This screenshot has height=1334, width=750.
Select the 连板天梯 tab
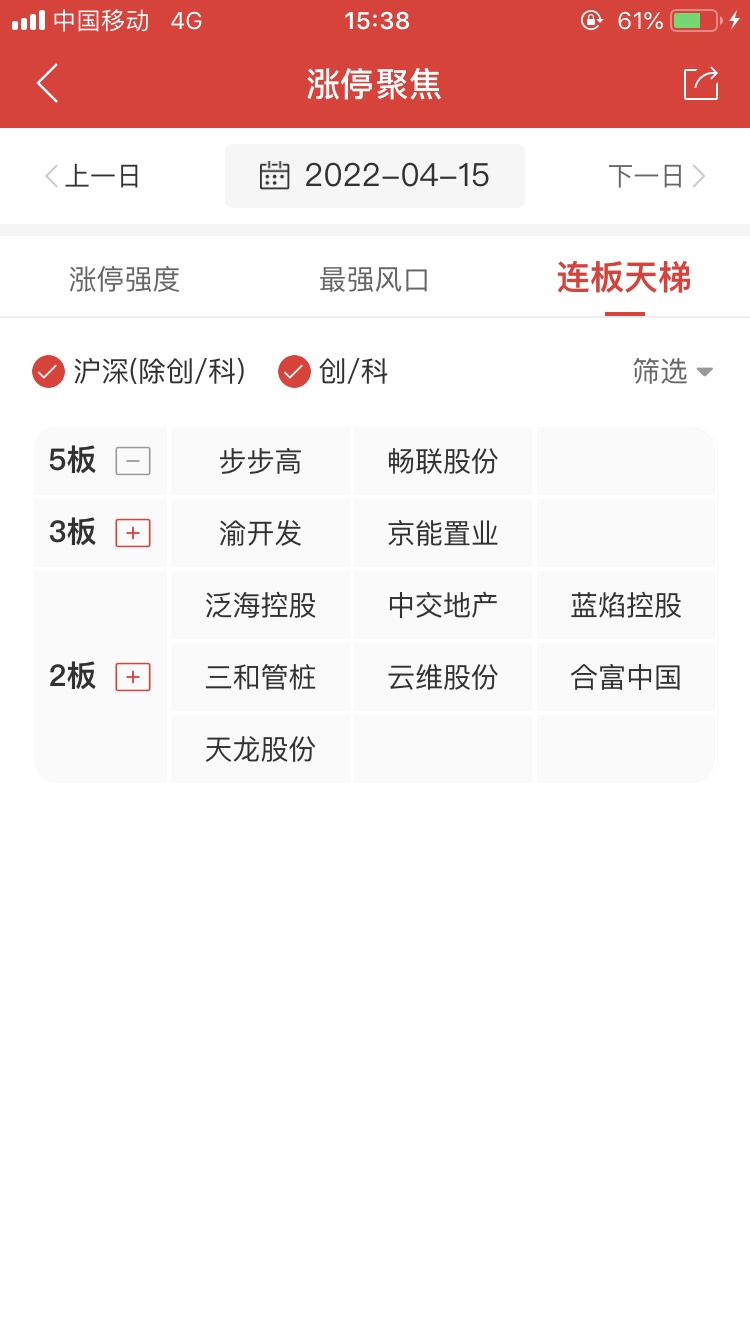pyautogui.click(x=624, y=278)
